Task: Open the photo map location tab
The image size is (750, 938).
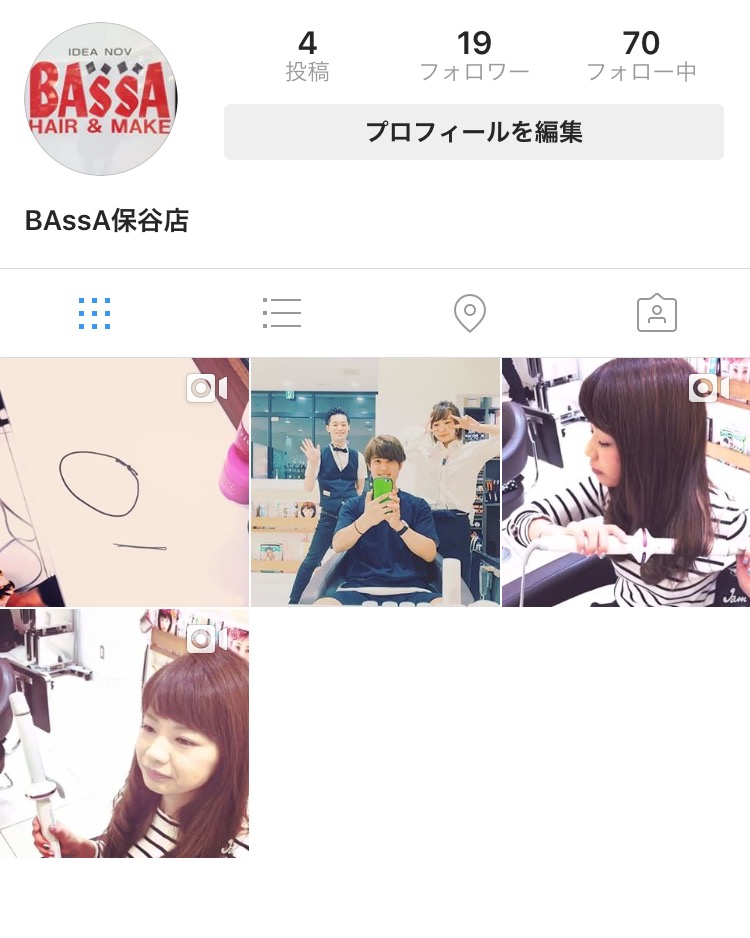Action: pyautogui.click(x=469, y=313)
